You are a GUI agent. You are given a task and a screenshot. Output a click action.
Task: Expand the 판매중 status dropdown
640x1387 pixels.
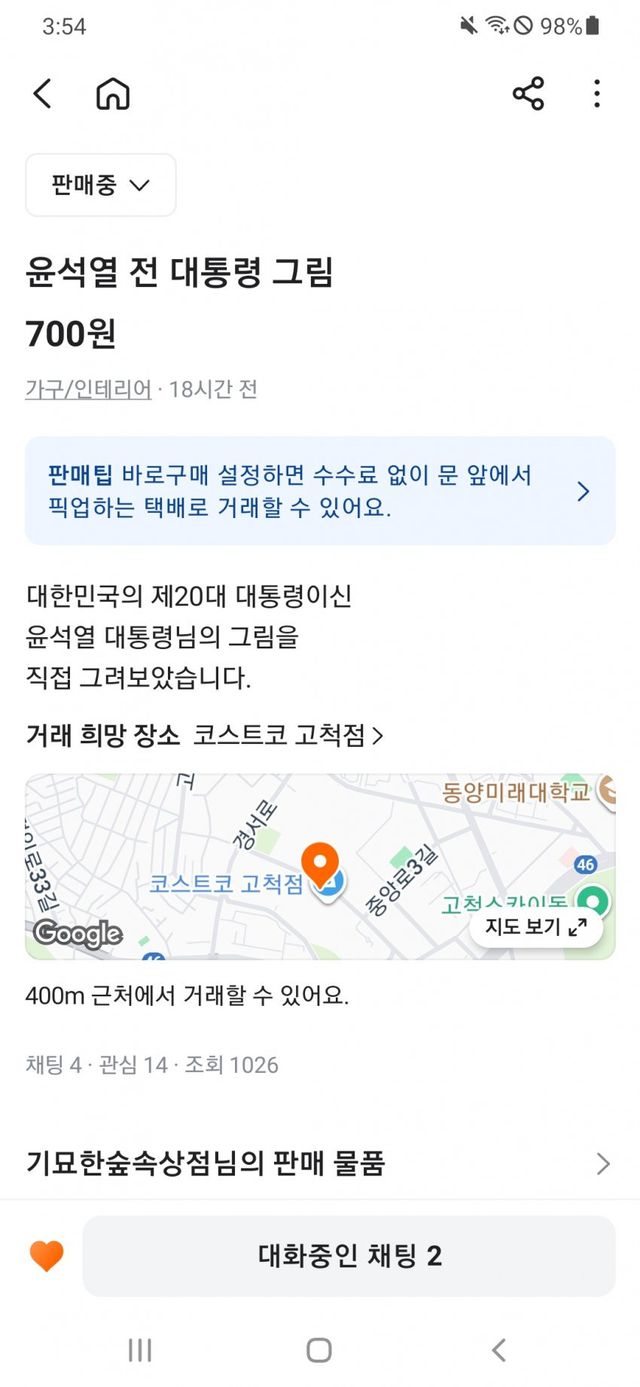tap(101, 185)
